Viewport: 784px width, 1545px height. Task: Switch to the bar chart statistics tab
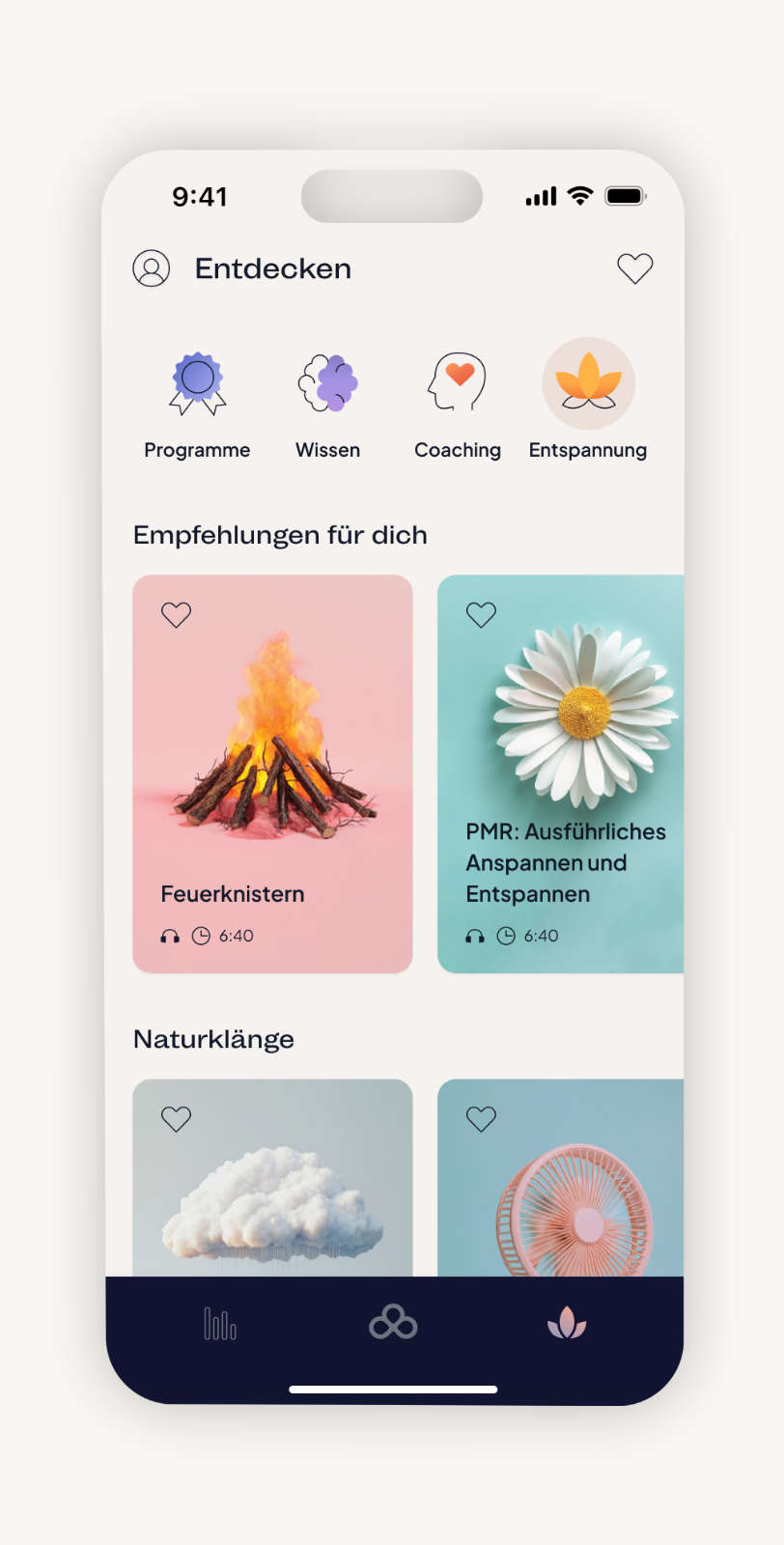[220, 1323]
